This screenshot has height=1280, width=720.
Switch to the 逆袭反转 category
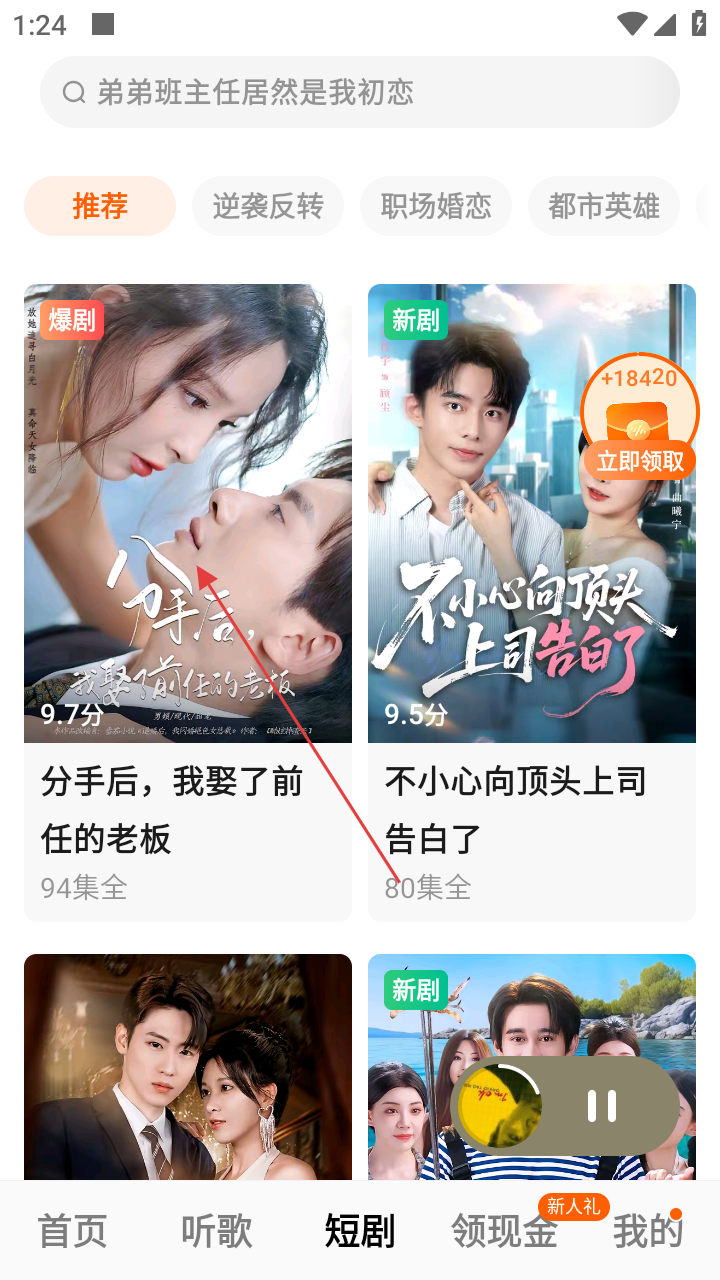[x=268, y=206]
